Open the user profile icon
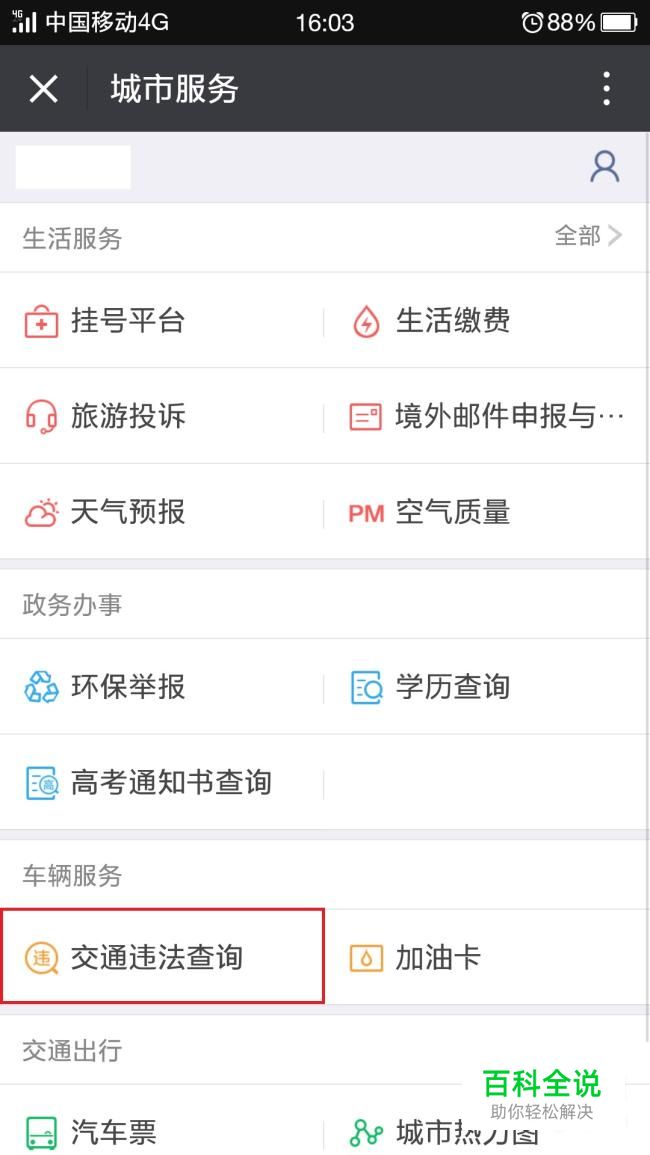 point(604,167)
